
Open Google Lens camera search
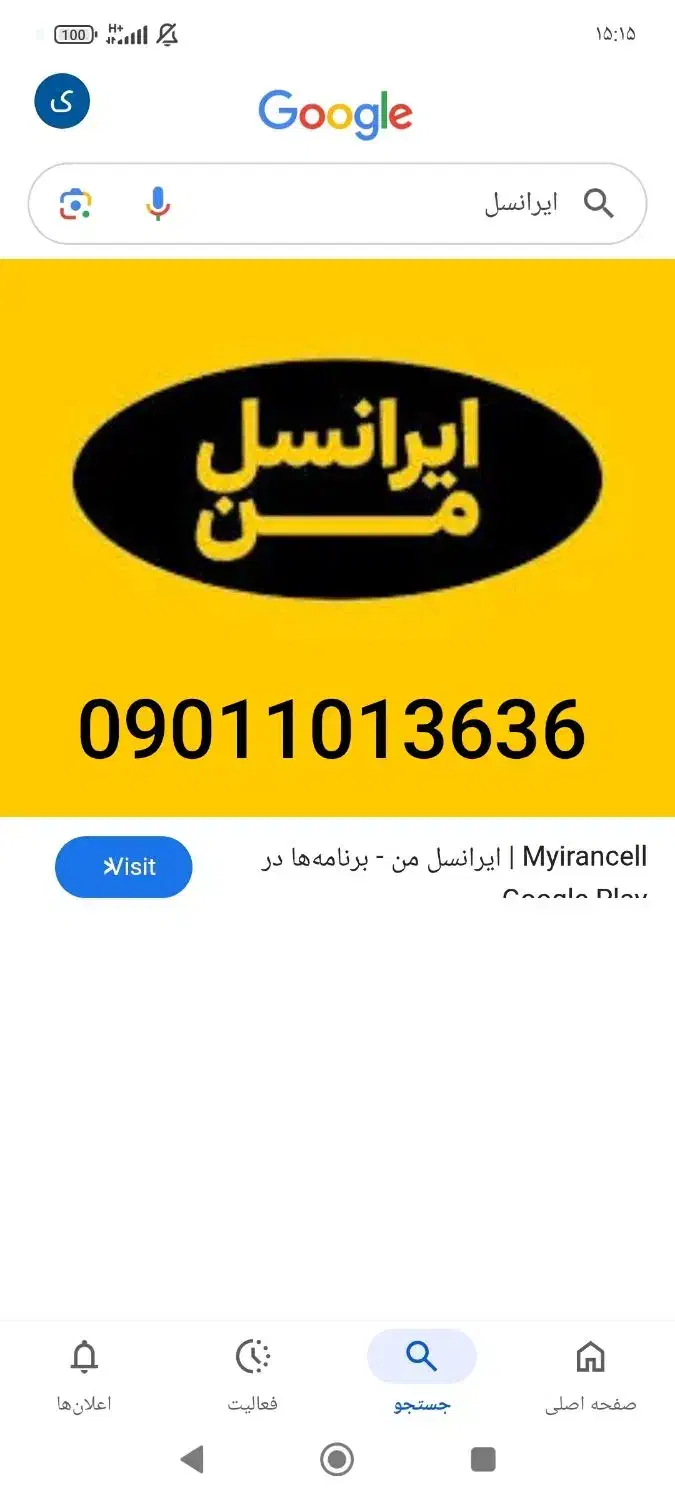coord(76,204)
